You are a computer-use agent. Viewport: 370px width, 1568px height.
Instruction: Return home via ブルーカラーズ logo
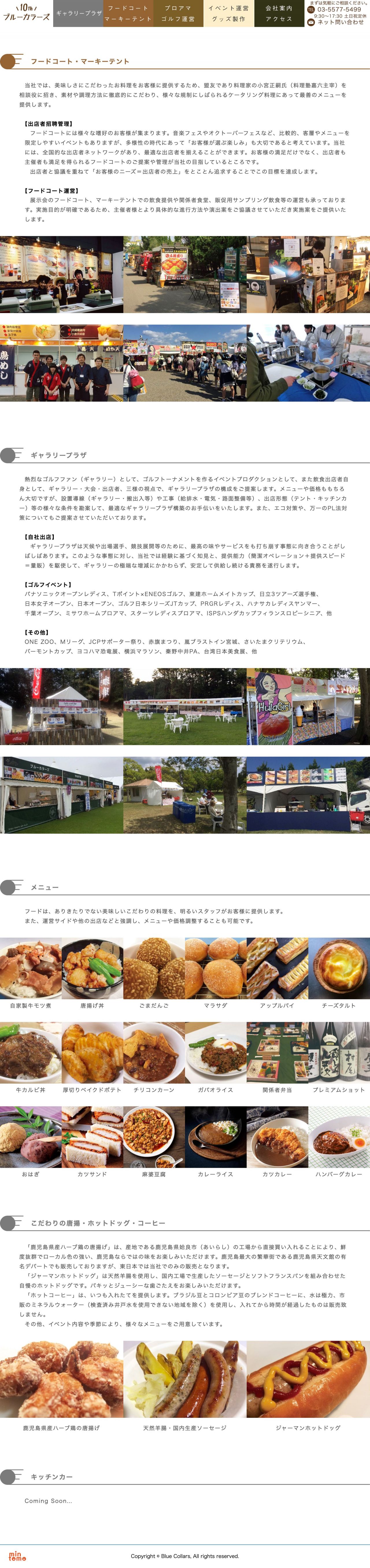(x=26, y=13)
